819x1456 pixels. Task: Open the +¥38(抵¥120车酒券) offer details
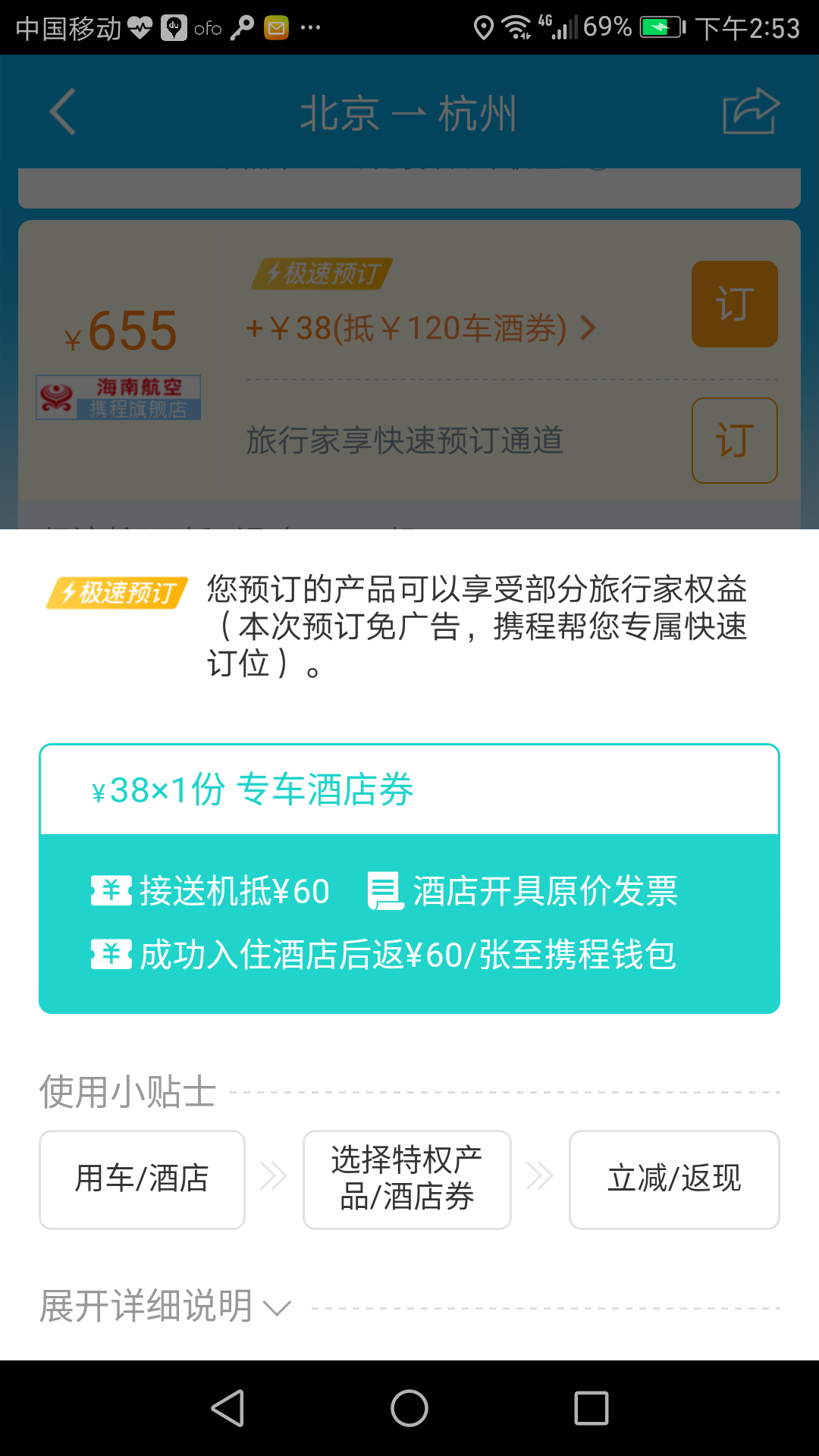tap(421, 328)
